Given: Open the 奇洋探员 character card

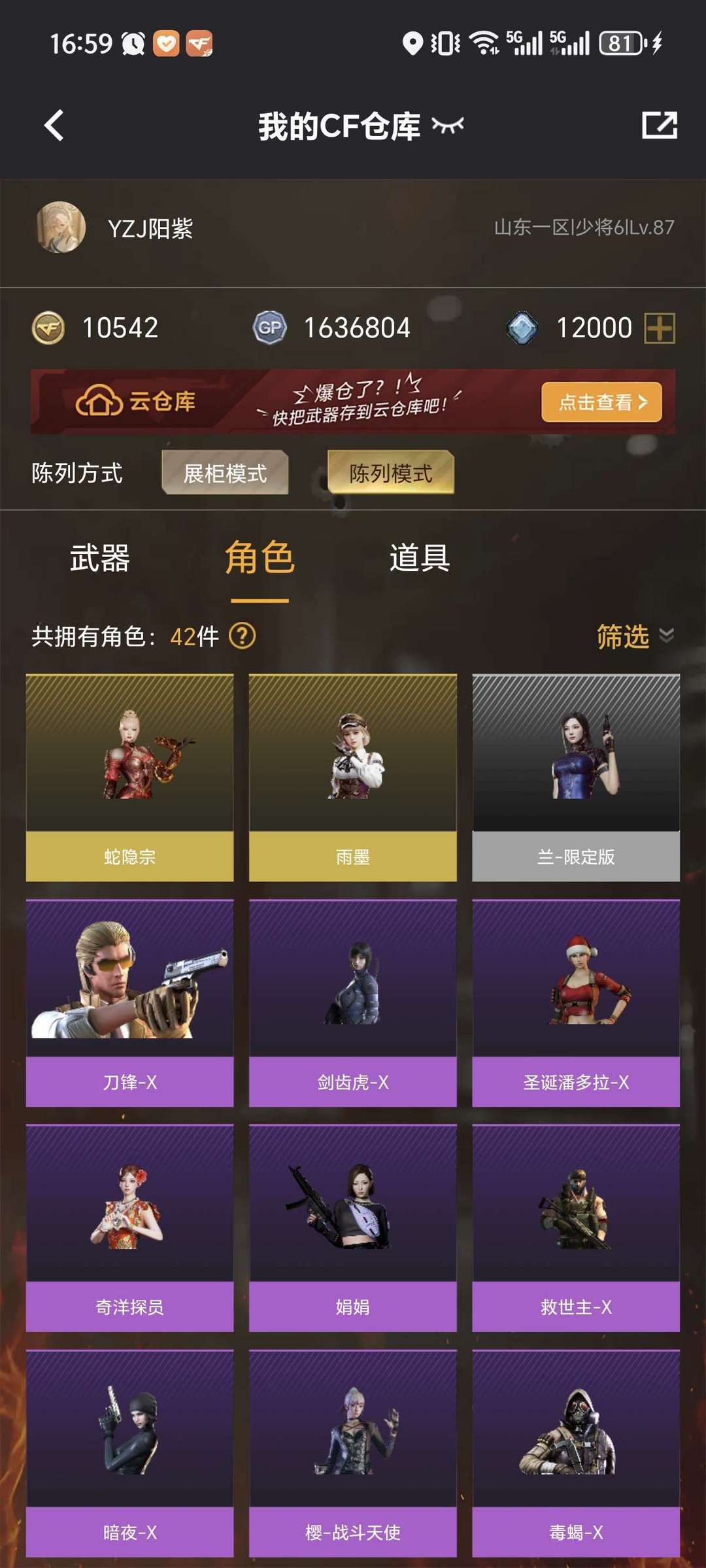Looking at the screenshot, I should tap(129, 1227).
